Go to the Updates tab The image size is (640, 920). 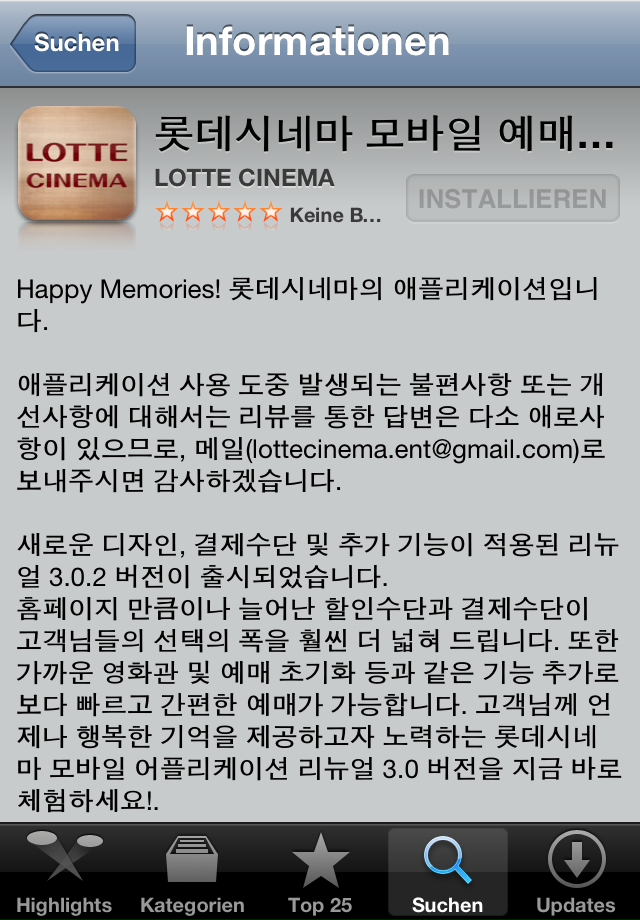coord(576,872)
